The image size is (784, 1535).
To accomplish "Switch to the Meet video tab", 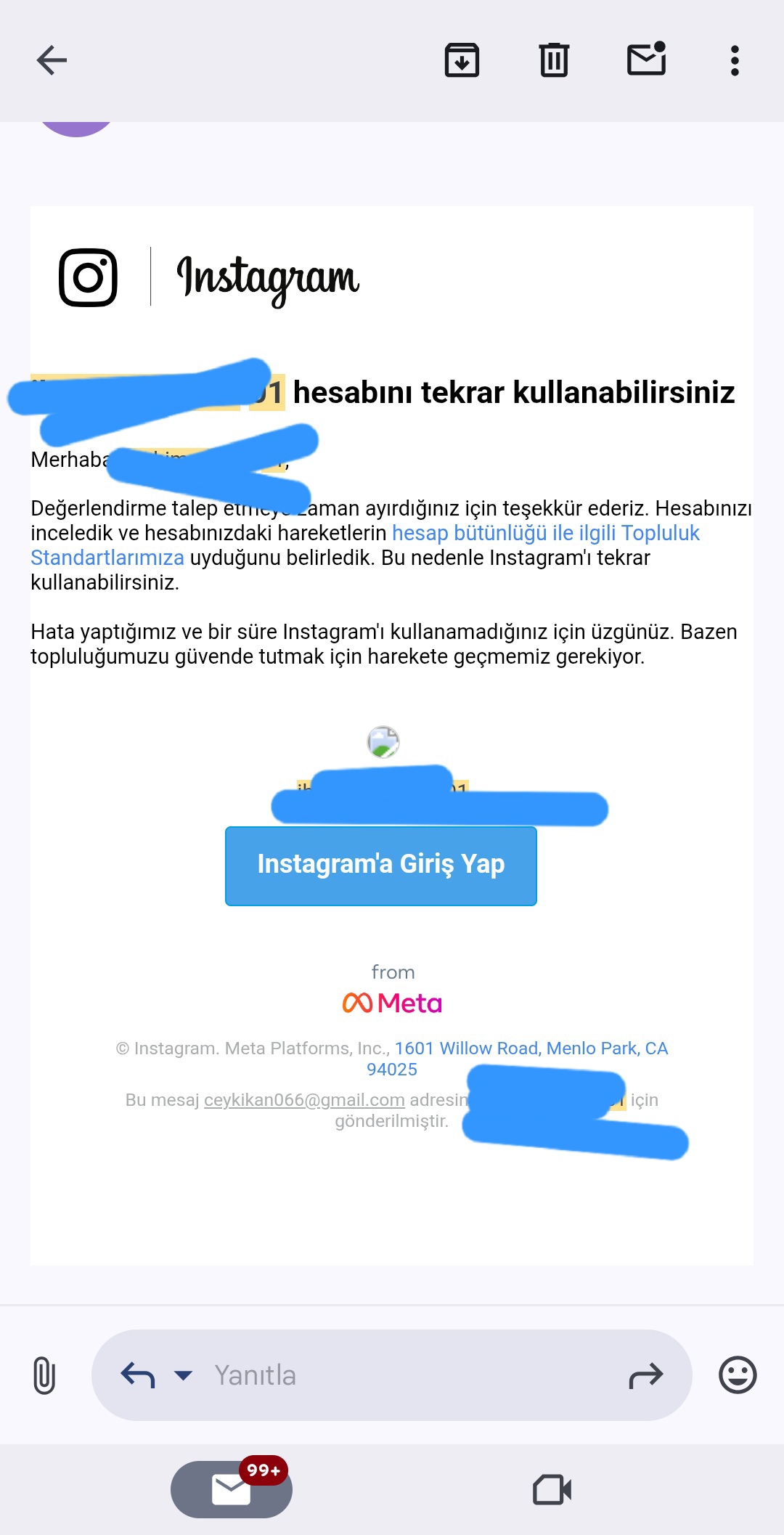I will click(552, 1490).
